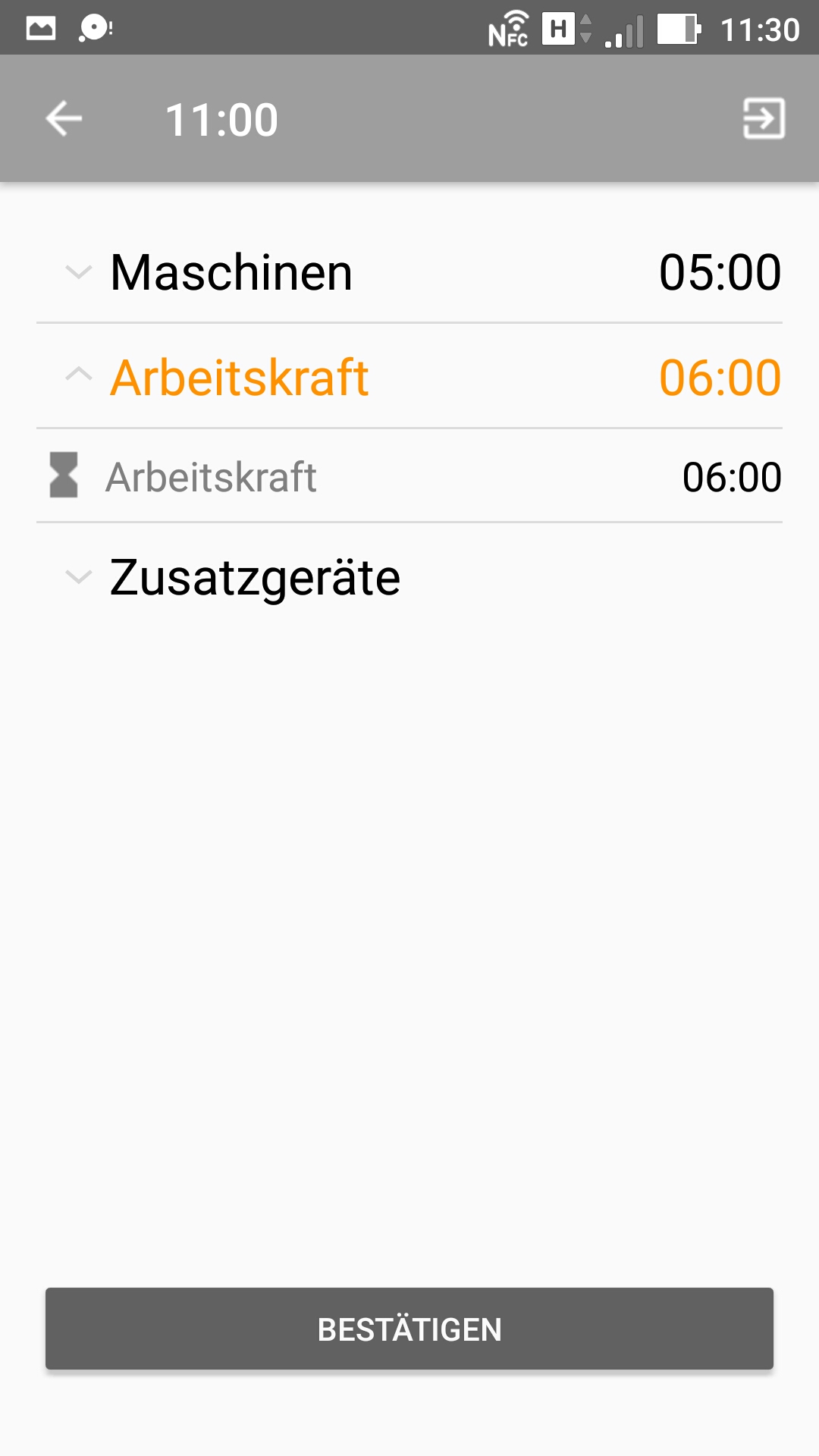819x1456 pixels.
Task: Expand the Maschinen section
Action: (x=409, y=271)
